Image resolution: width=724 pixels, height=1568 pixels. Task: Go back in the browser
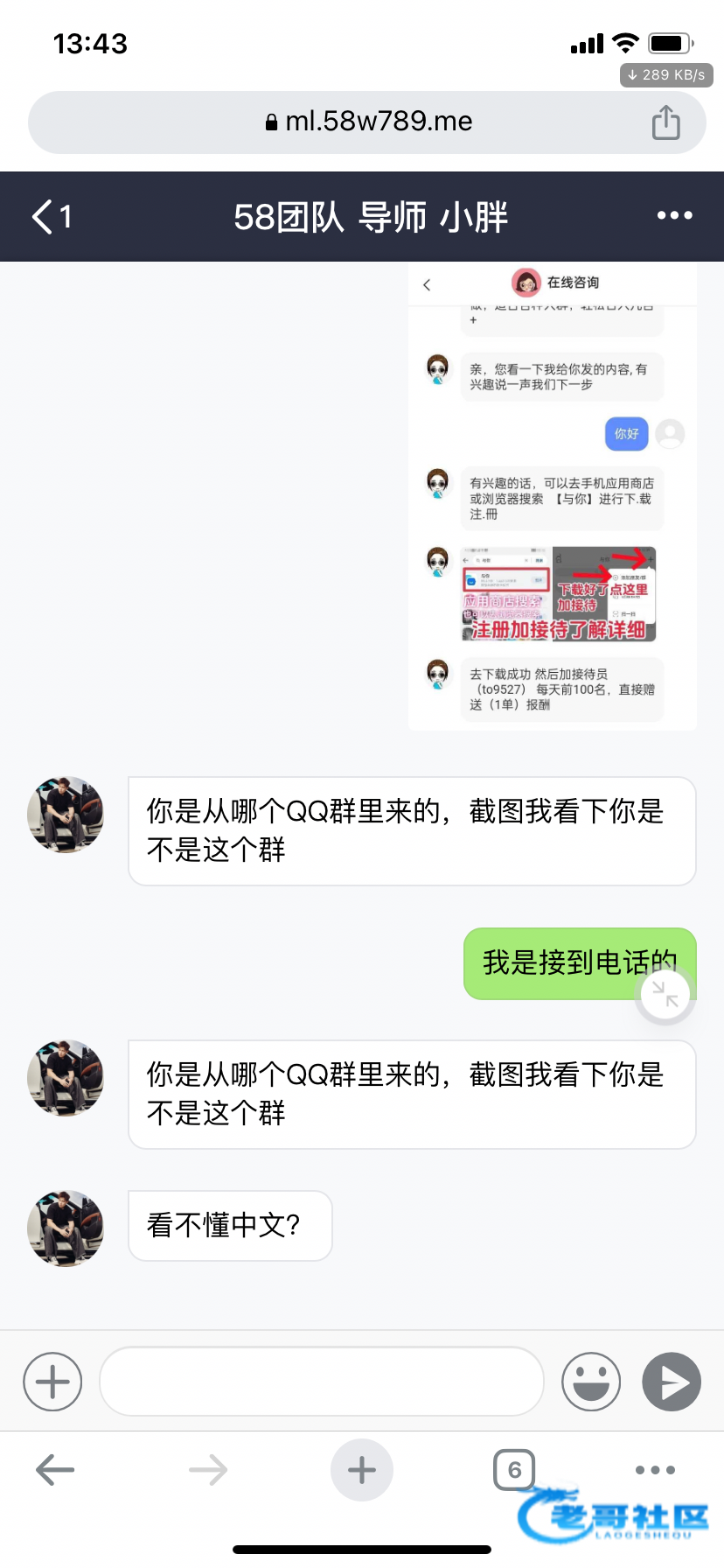pyautogui.click(x=55, y=1470)
